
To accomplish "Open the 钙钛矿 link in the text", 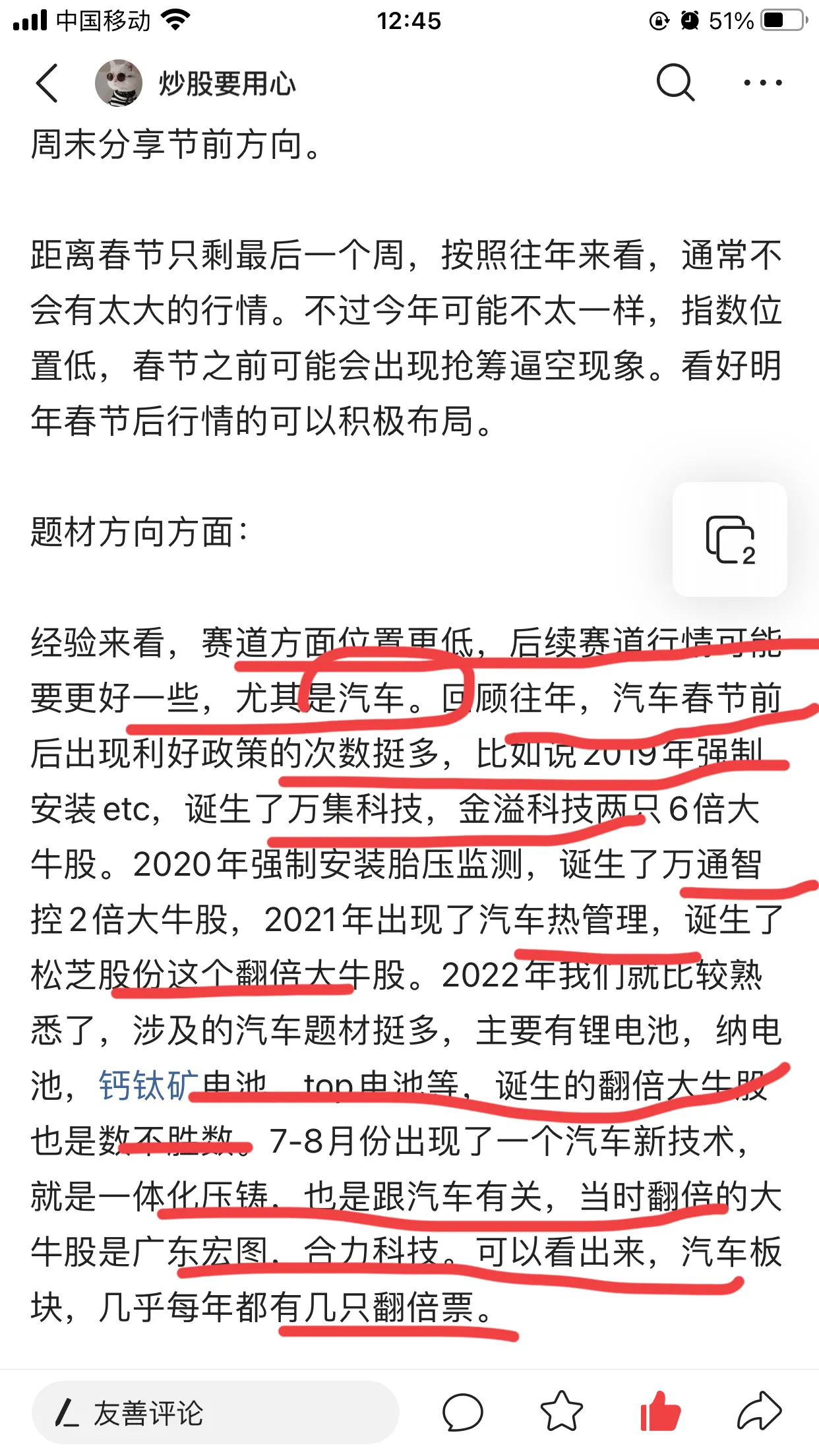I will pyautogui.click(x=149, y=1085).
